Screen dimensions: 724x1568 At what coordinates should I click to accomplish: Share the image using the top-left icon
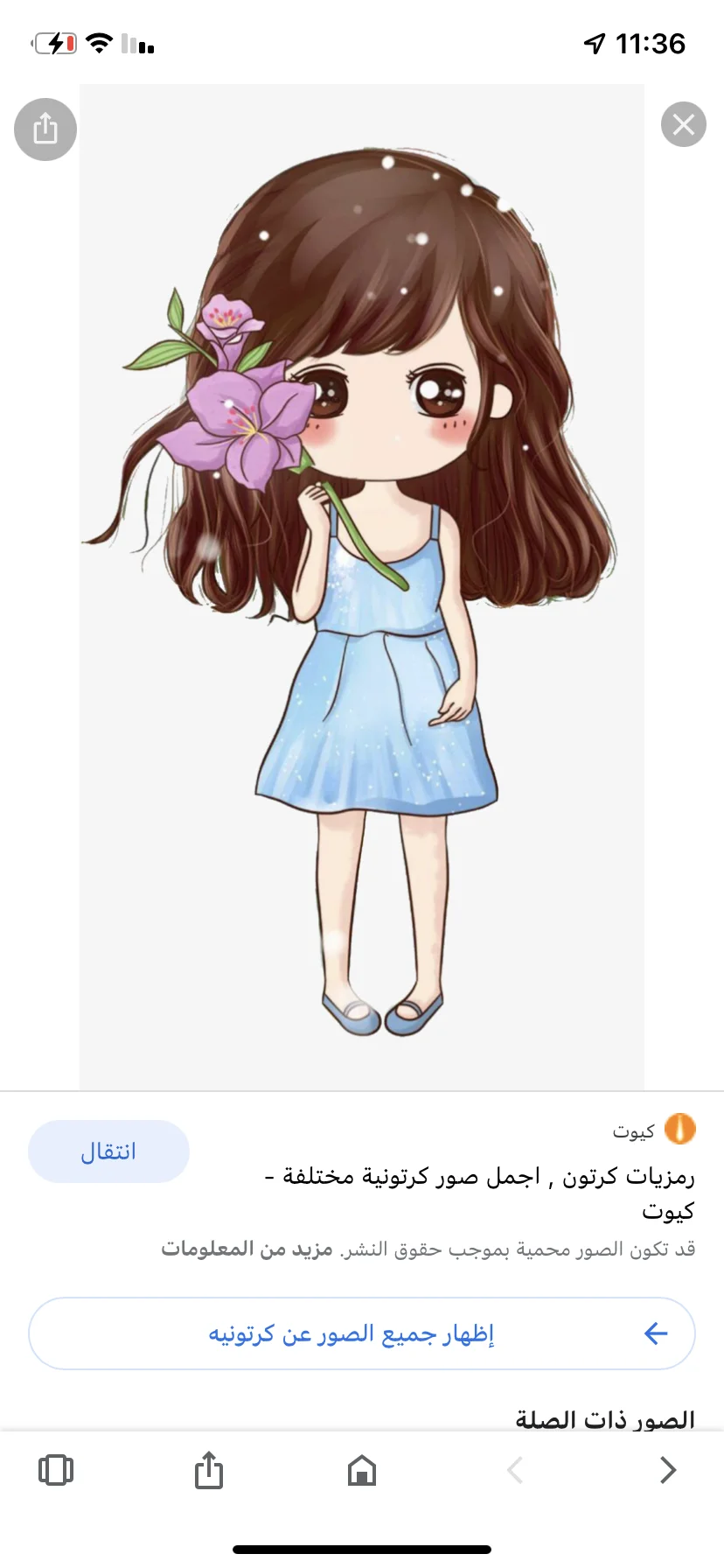pos(45,129)
